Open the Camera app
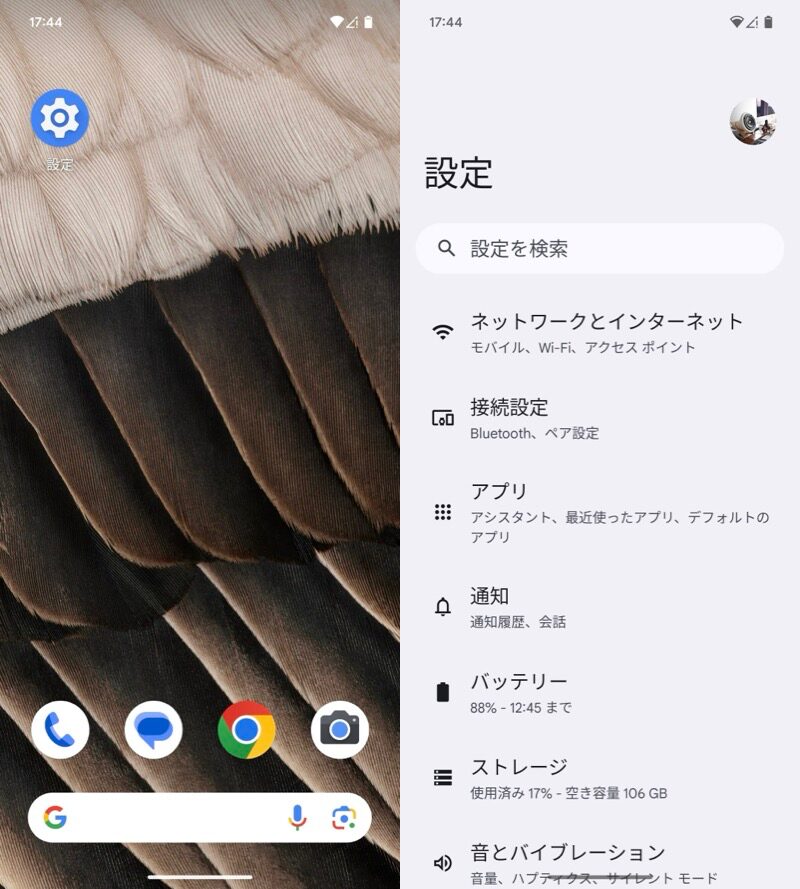Viewport: 800px width, 889px height. [x=340, y=730]
